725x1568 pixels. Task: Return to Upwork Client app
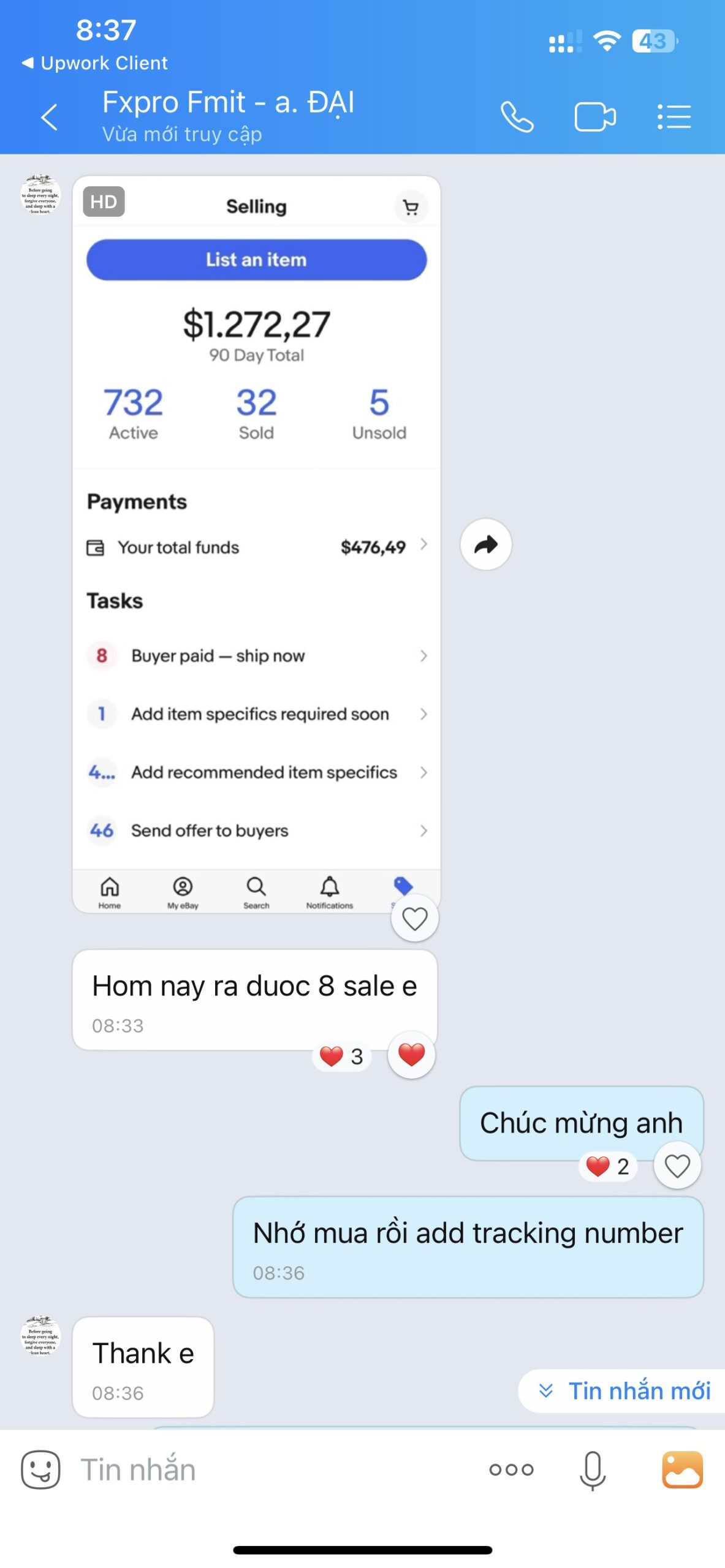[x=95, y=63]
